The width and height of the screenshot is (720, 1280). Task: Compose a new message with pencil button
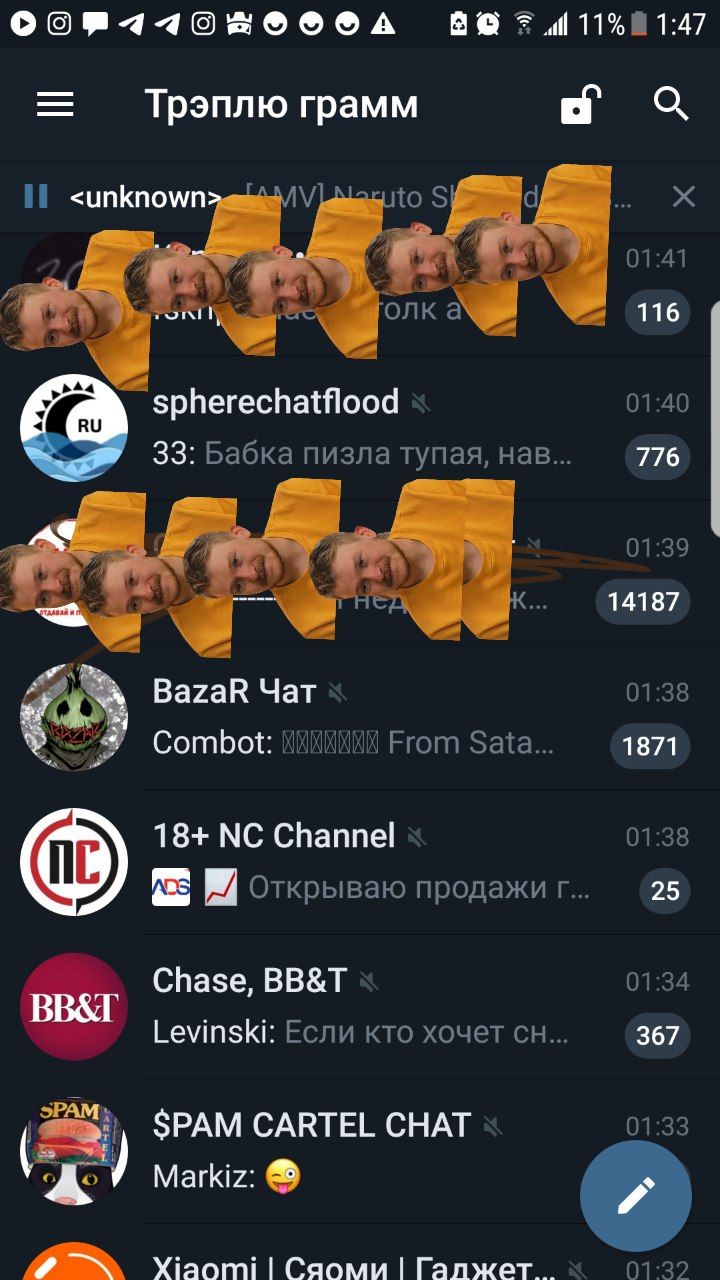click(636, 1195)
